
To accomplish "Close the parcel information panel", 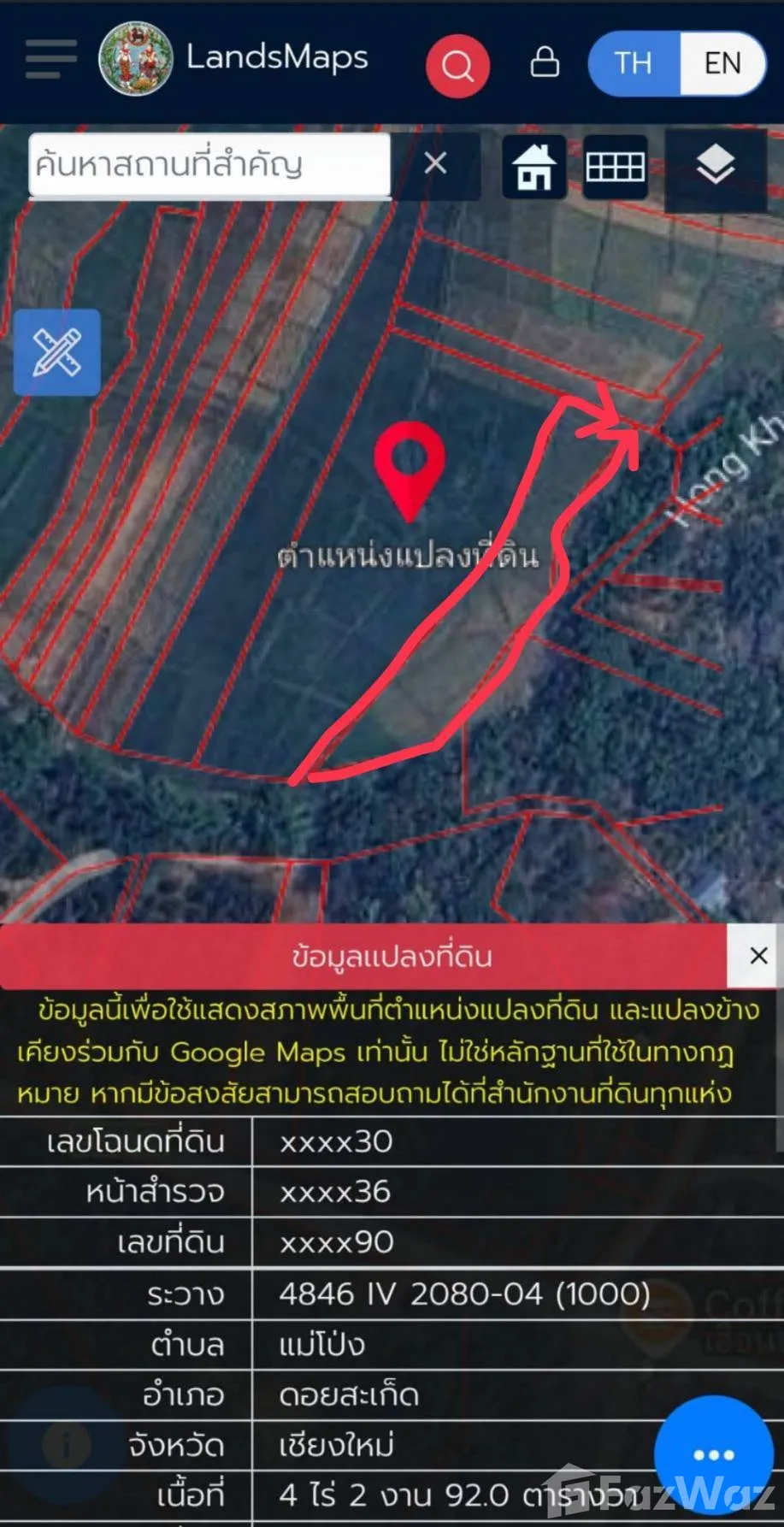I will coord(757,956).
